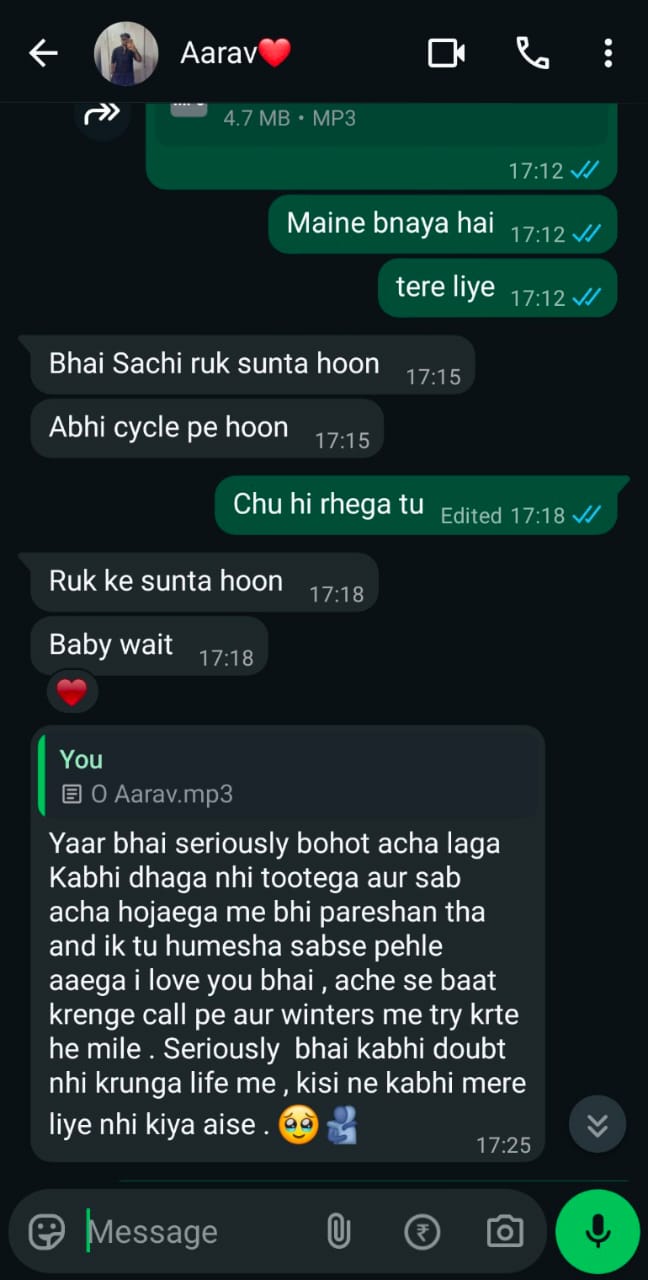
Task: Start a video call with Aarav
Action: [x=447, y=53]
